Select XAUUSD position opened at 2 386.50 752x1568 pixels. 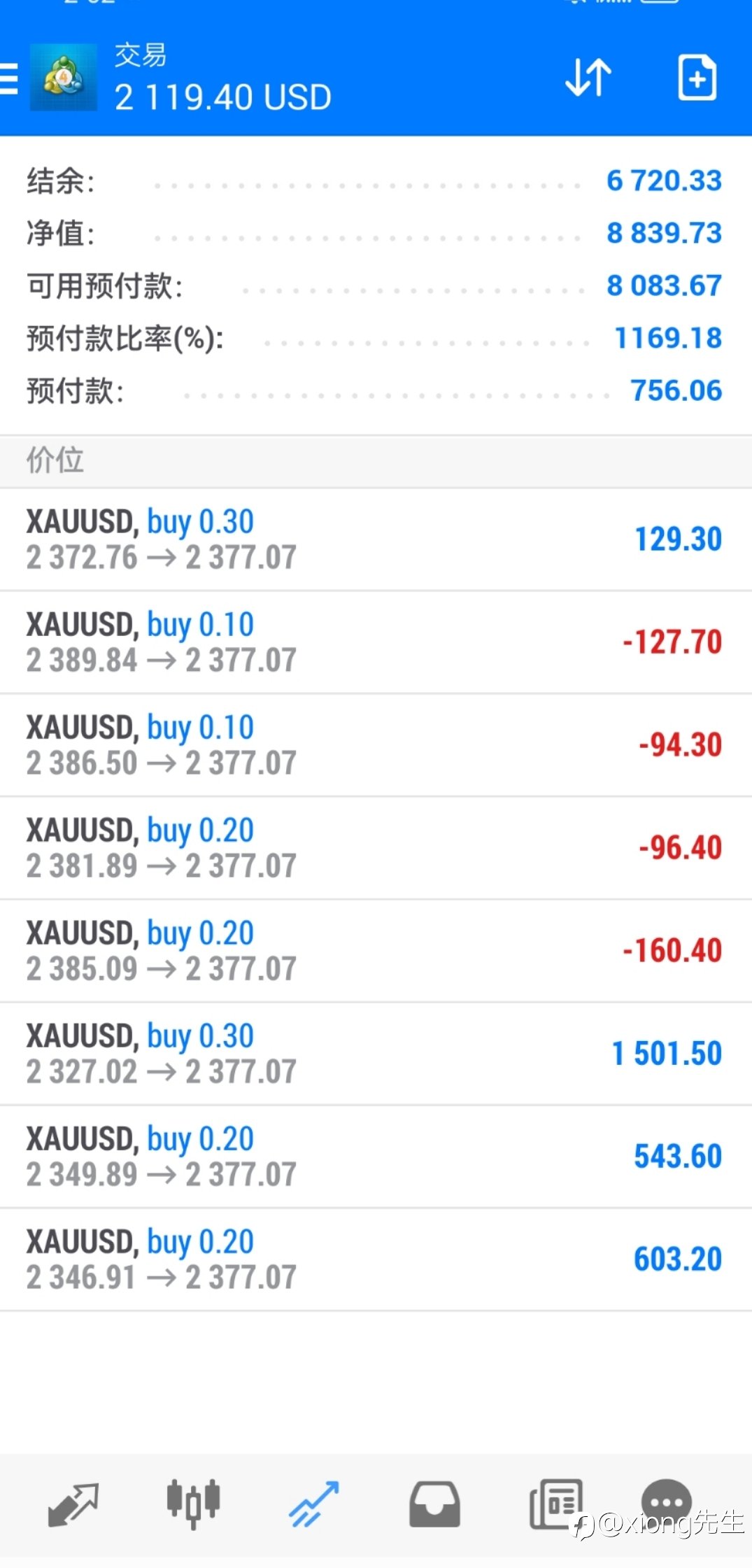pyautogui.click(x=376, y=745)
